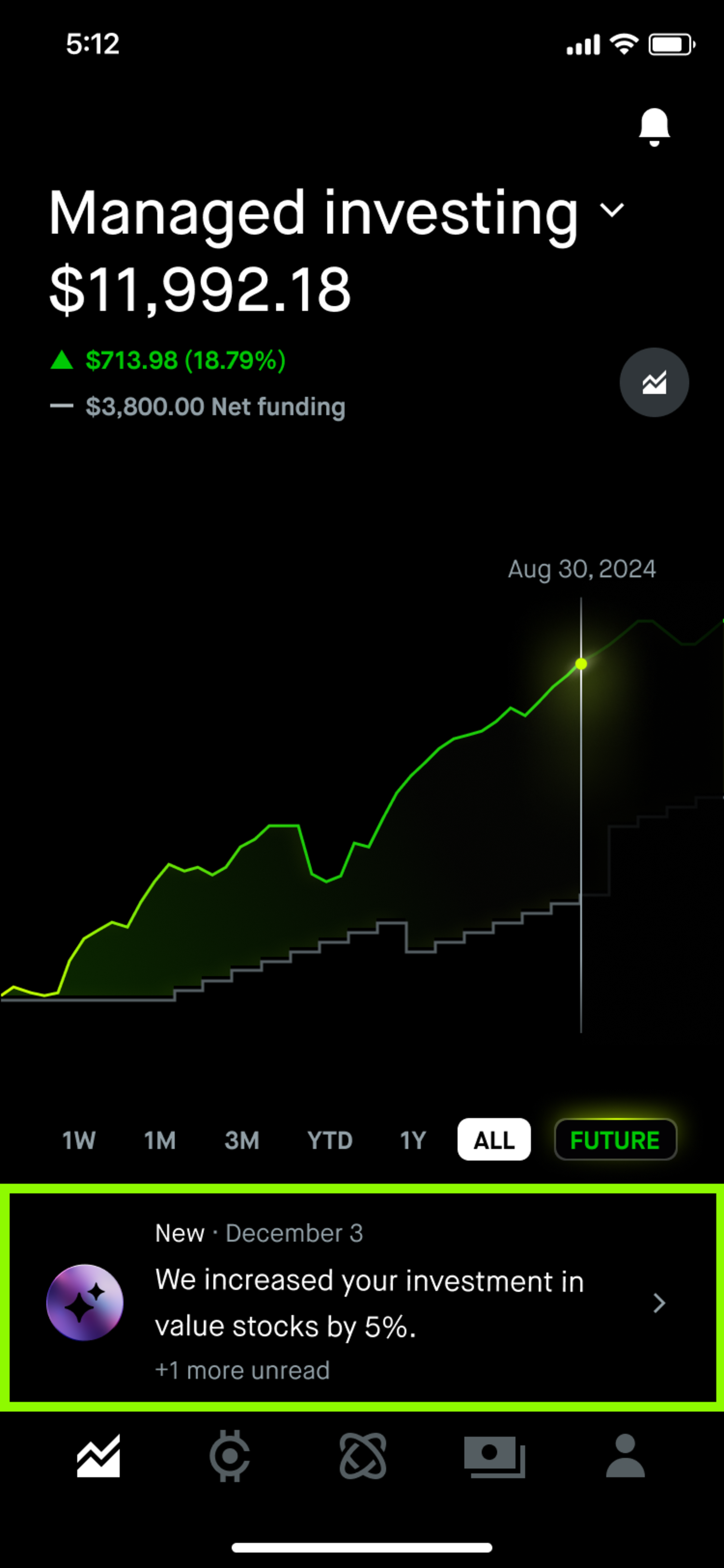Enable the FUTURE projection toggle
This screenshot has width=724, height=1568.
point(616,1139)
